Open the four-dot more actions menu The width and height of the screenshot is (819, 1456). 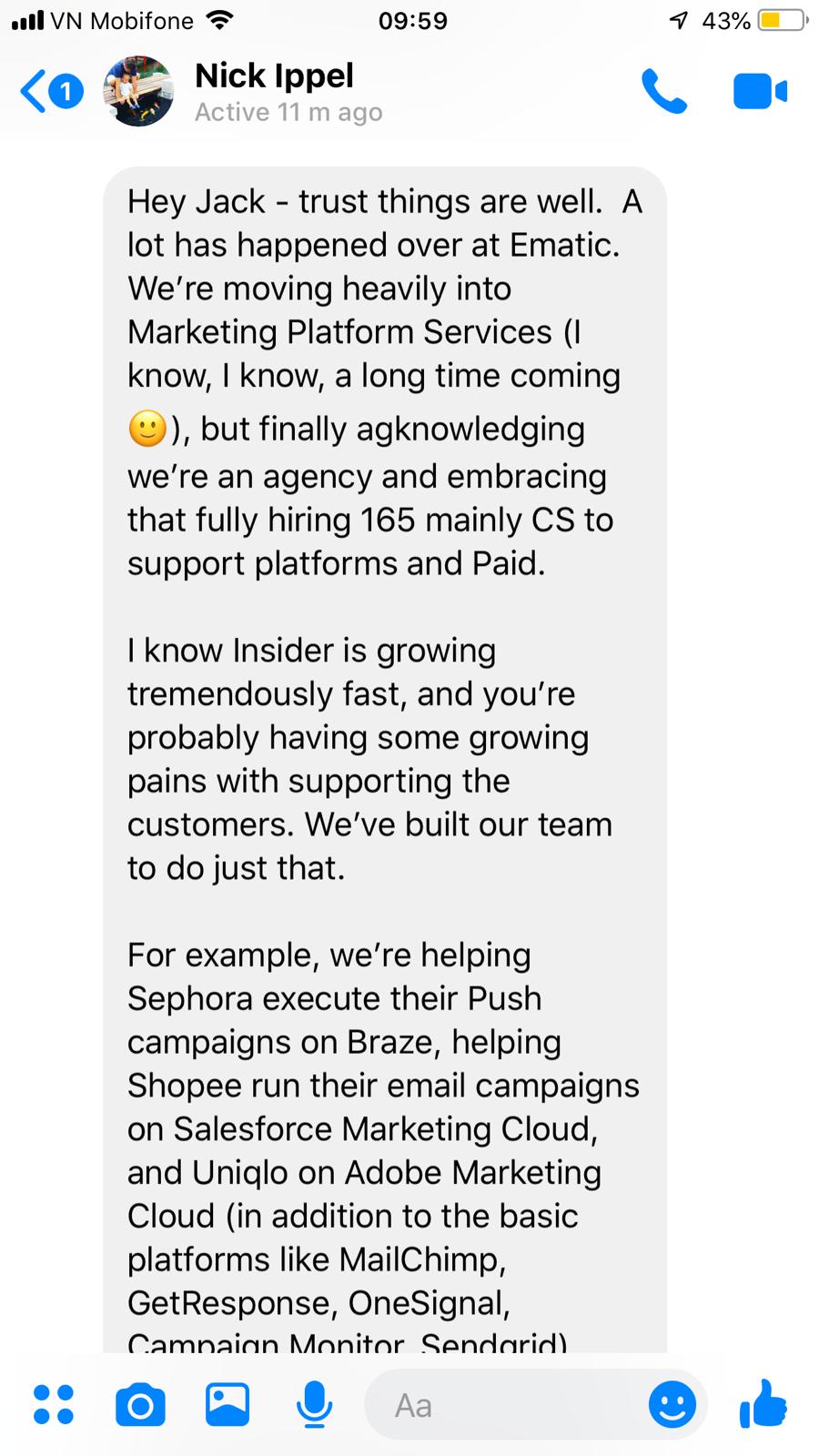coord(54,1404)
